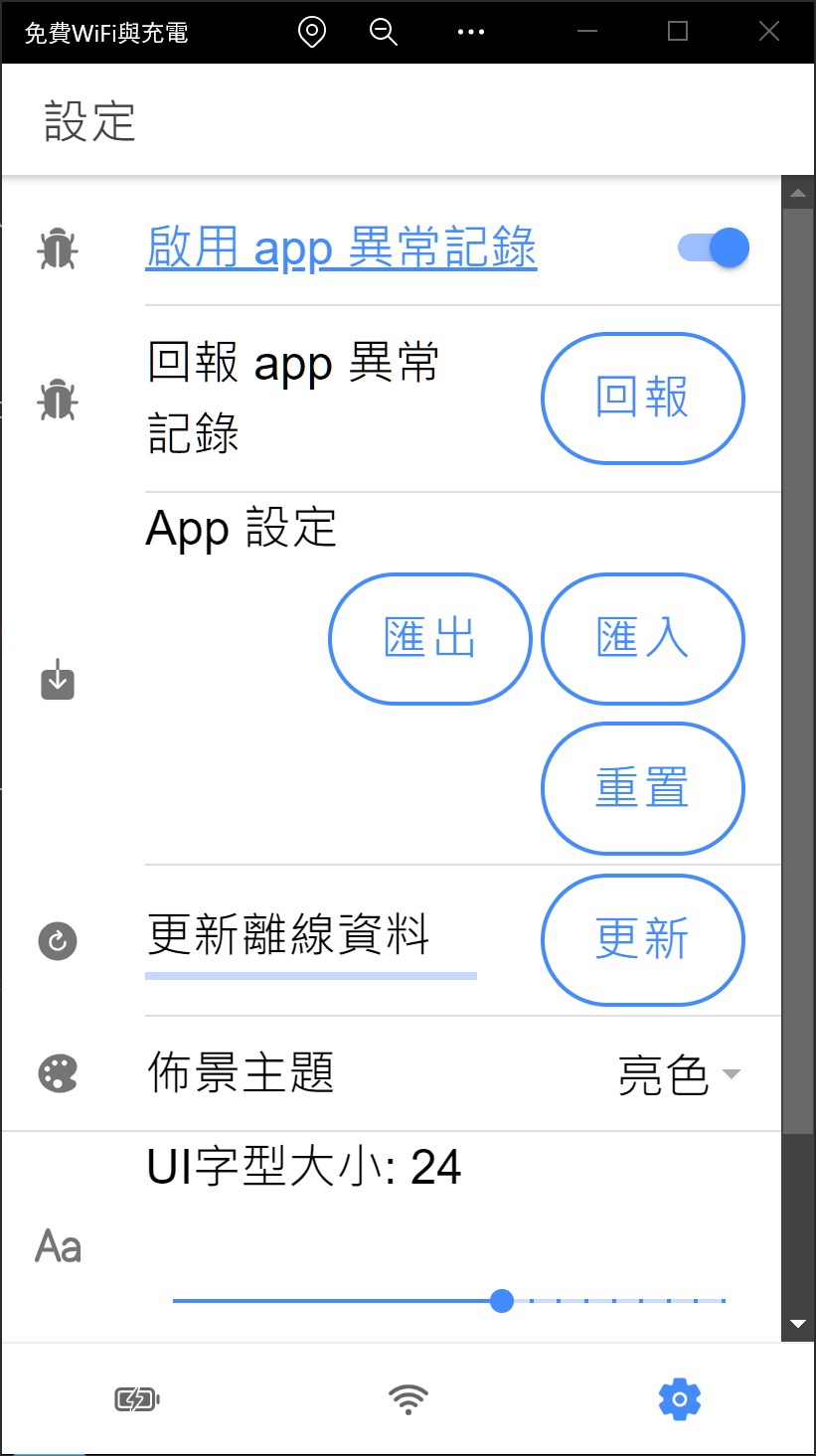This screenshot has width=816, height=1456.
Task: Import app settings with 匯入
Action: [642, 638]
